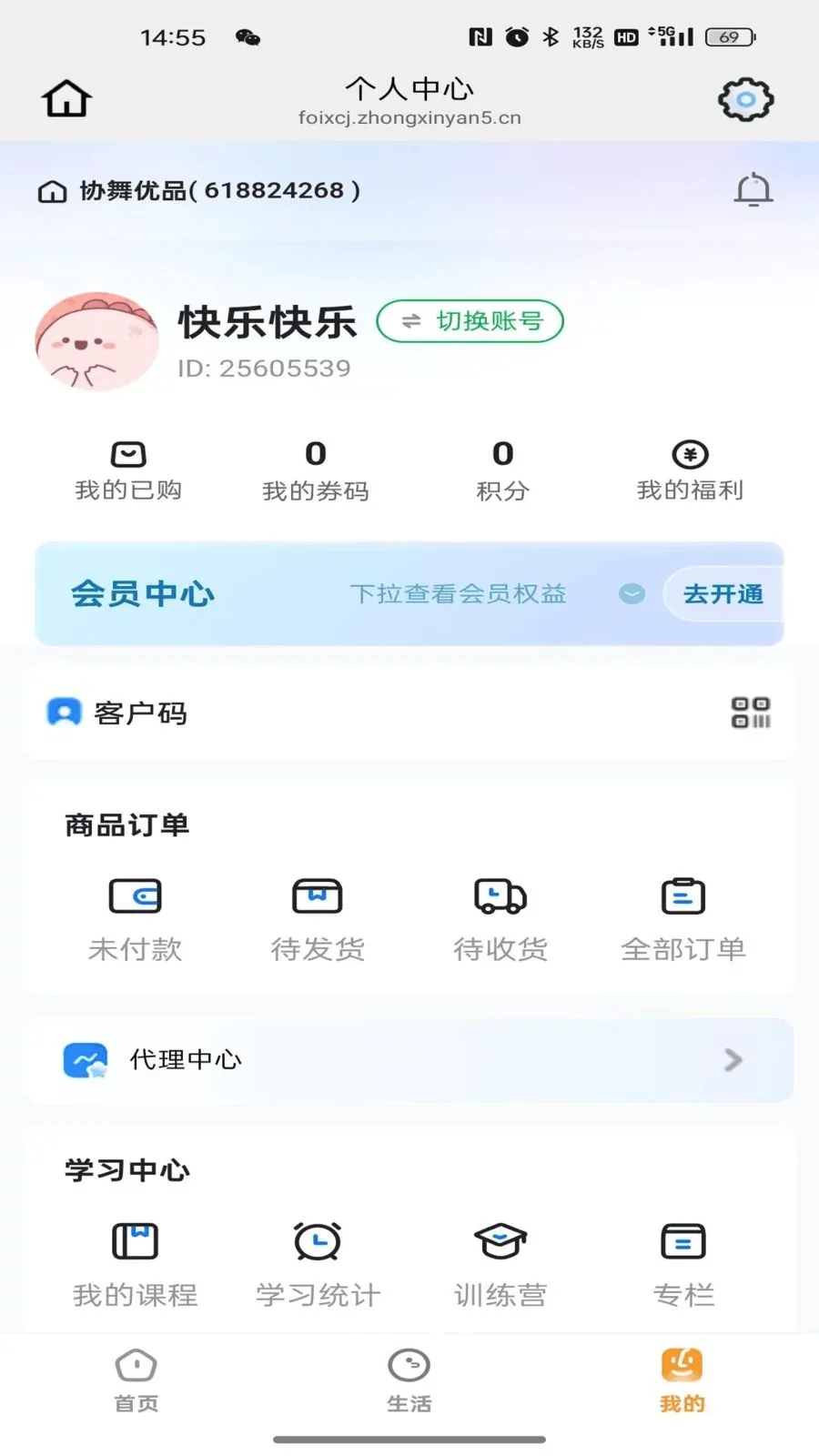Open 学习统计 learning statistics
The height and width of the screenshot is (1456, 819).
pyautogui.click(x=318, y=1265)
